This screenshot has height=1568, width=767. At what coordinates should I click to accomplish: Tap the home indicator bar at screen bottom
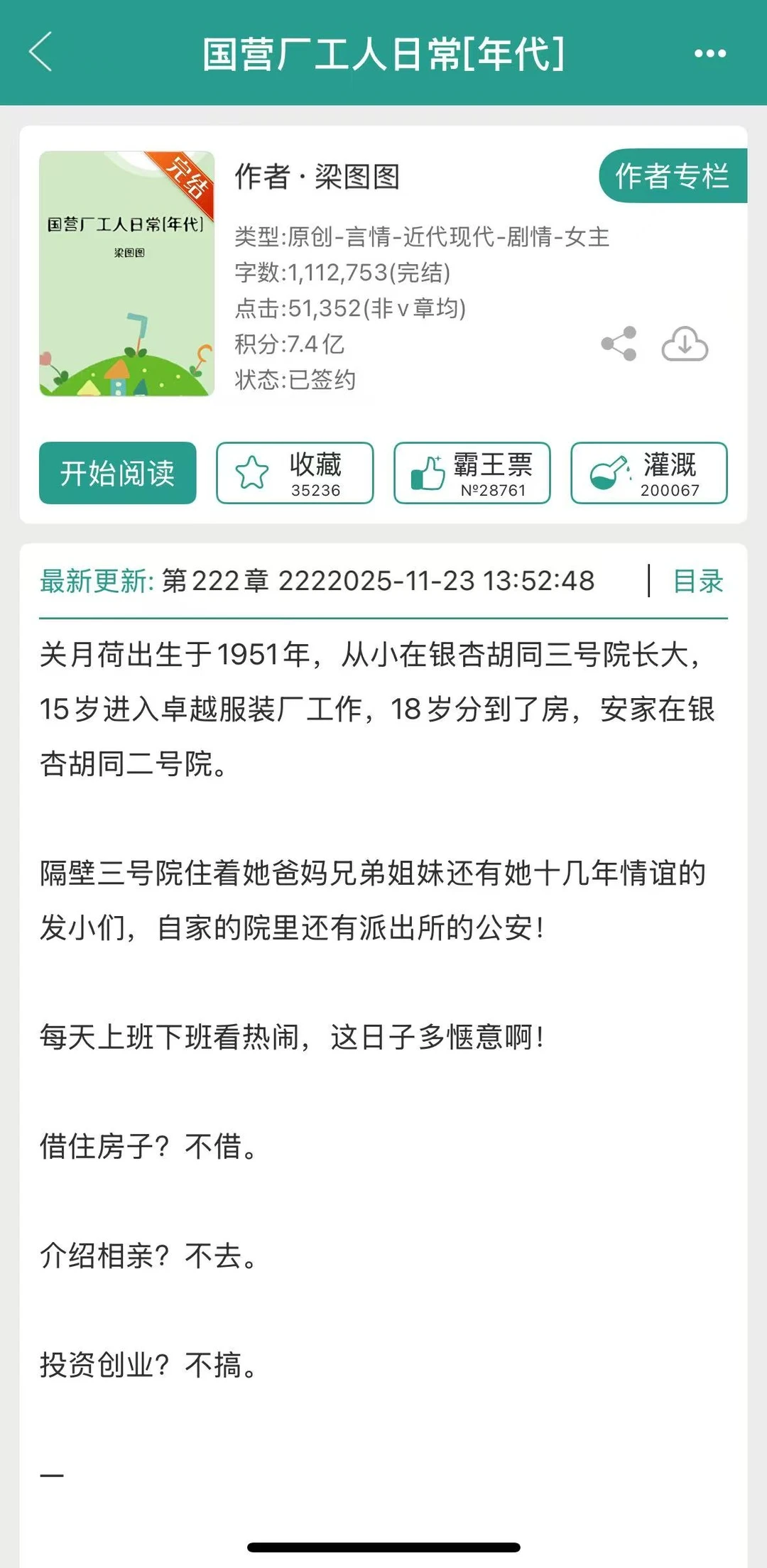pos(383,1548)
